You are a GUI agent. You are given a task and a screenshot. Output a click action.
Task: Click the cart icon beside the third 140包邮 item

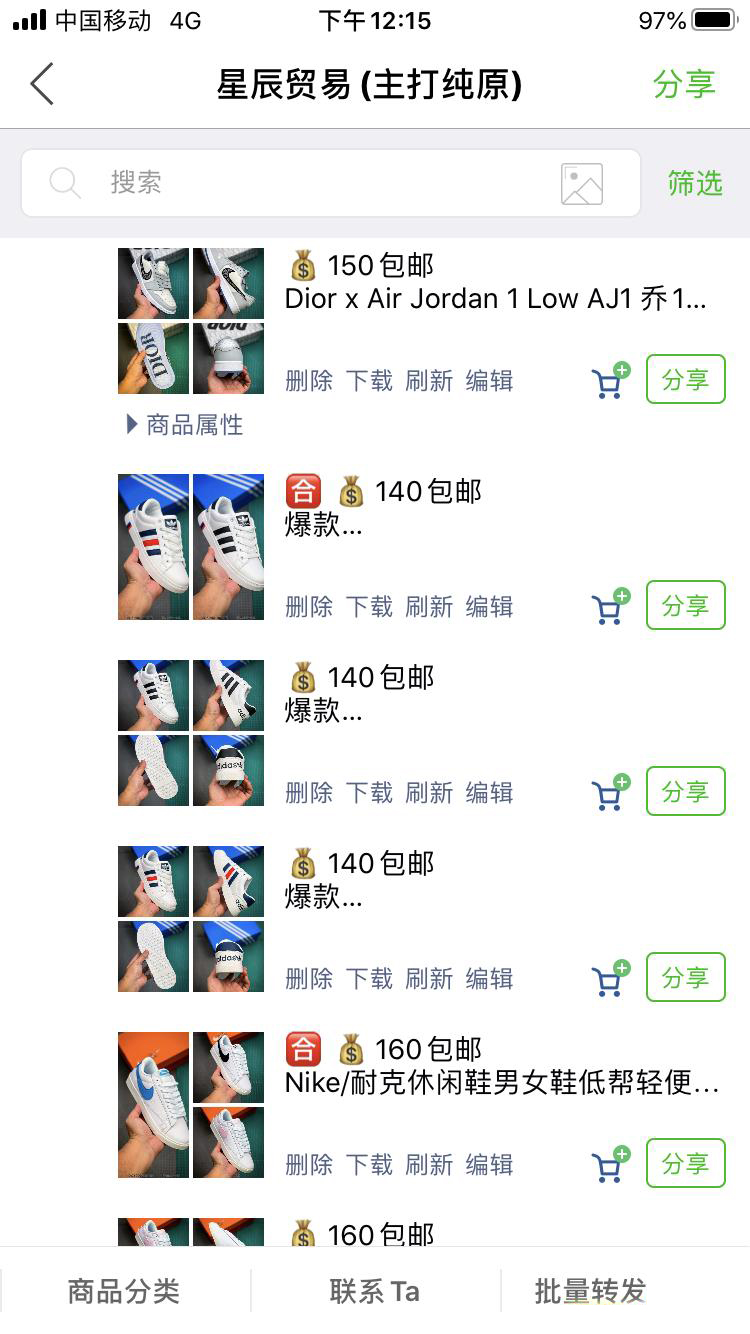(610, 978)
